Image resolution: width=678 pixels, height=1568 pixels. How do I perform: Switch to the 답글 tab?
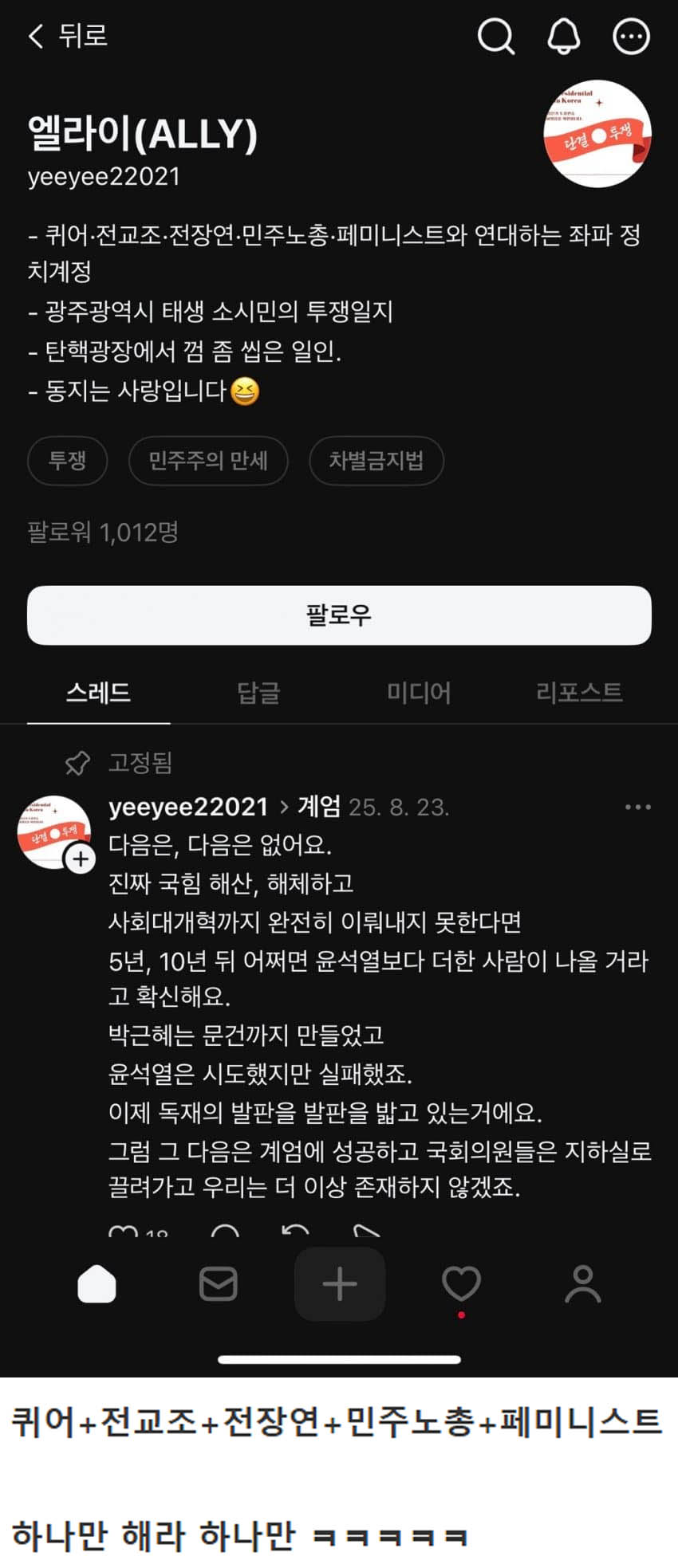[x=258, y=693]
